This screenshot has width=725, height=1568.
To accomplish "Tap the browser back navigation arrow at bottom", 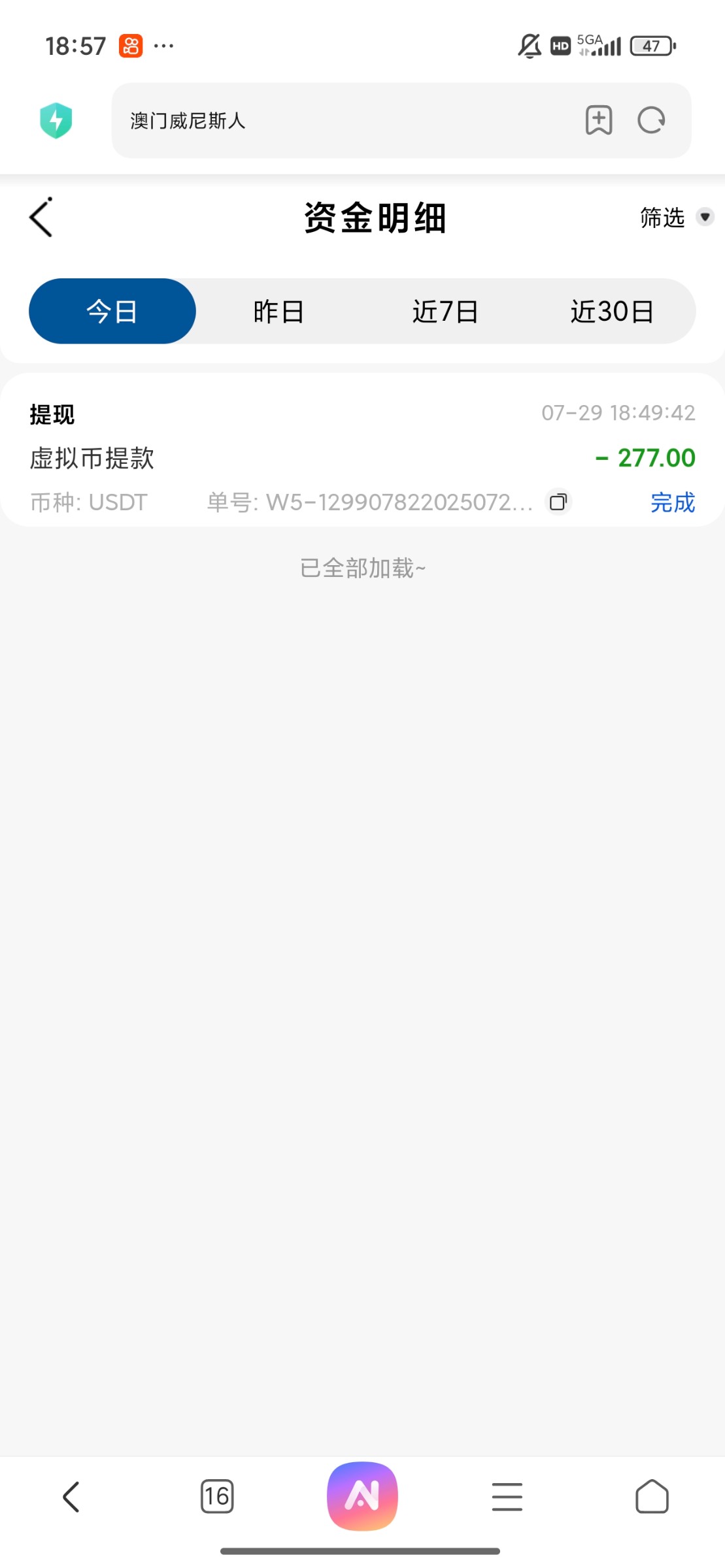I will [x=72, y=1495].
